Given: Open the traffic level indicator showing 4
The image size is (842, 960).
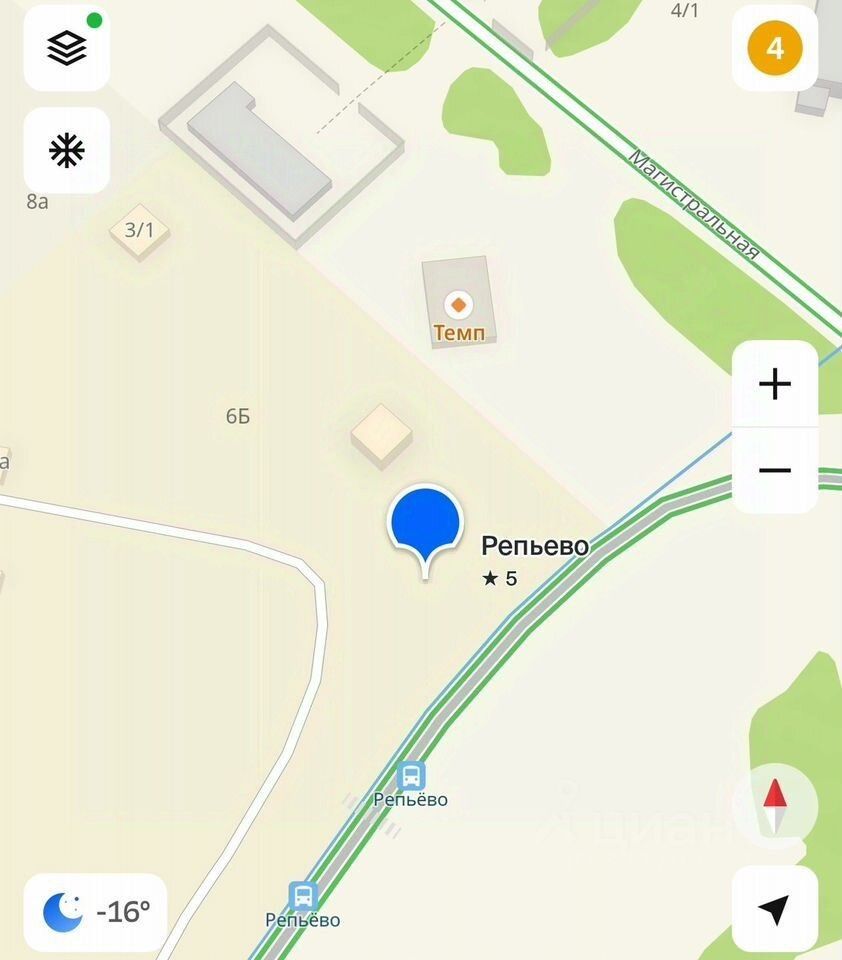Looking at the screenshot, I should click(775, 48).
